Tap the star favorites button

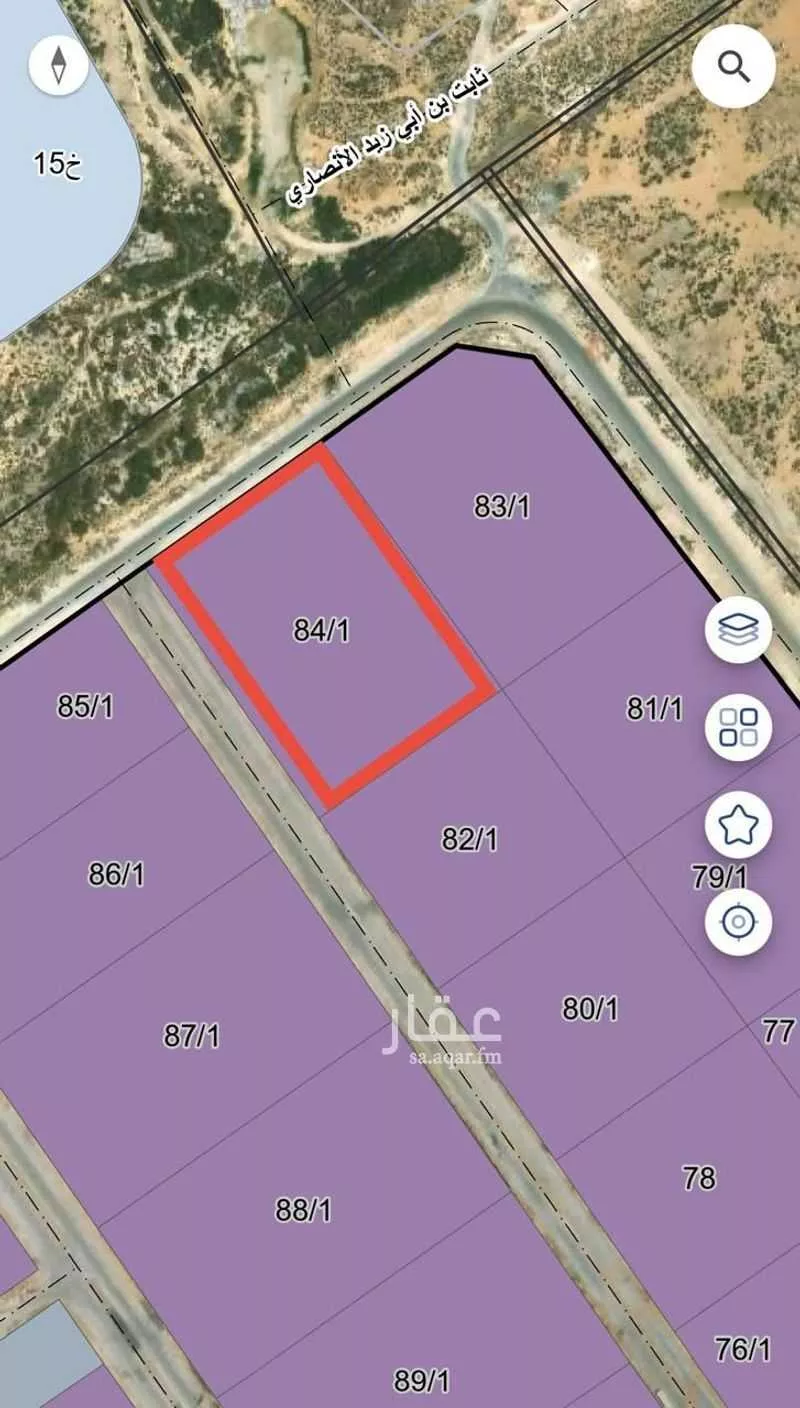click(738, 824)
